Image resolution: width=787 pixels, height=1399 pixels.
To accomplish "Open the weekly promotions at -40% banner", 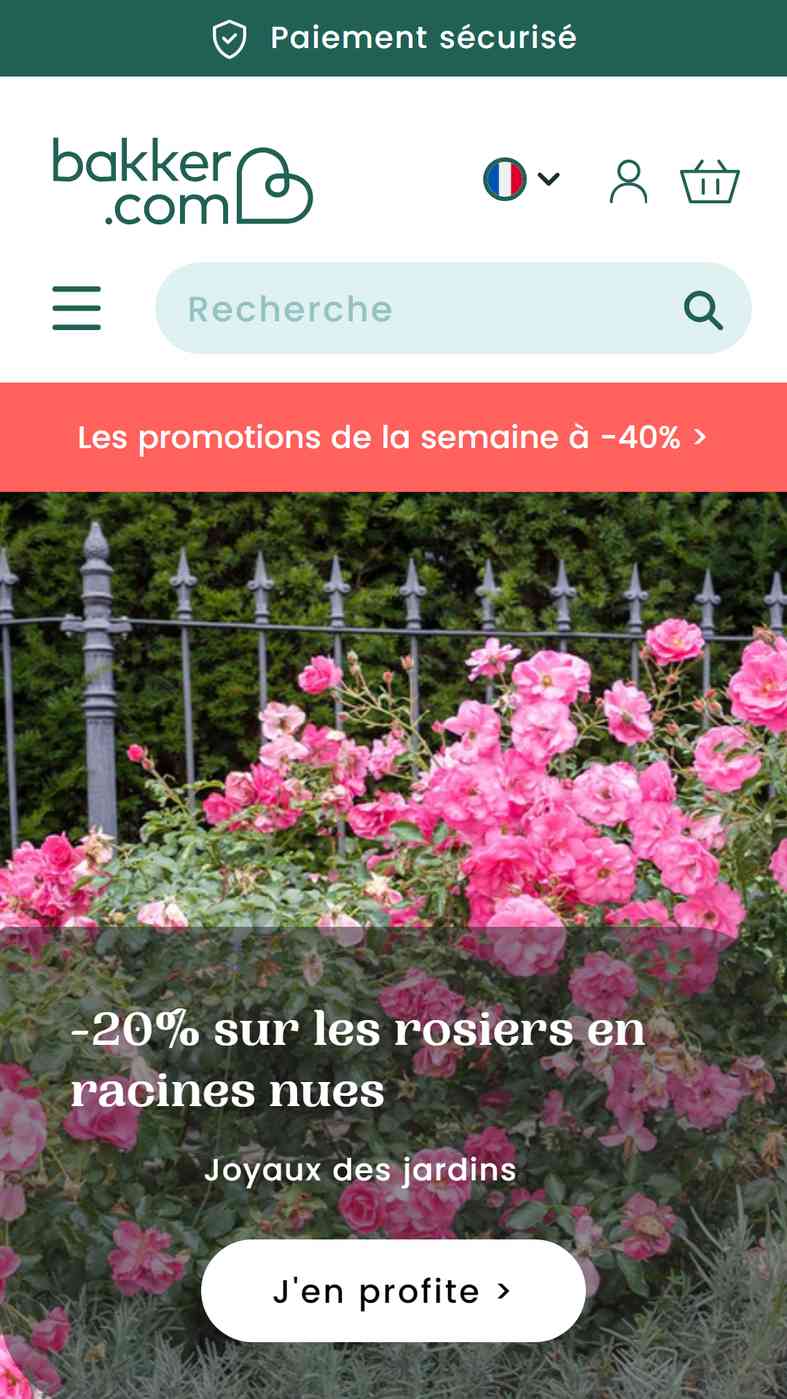I will tap(393, 437).
